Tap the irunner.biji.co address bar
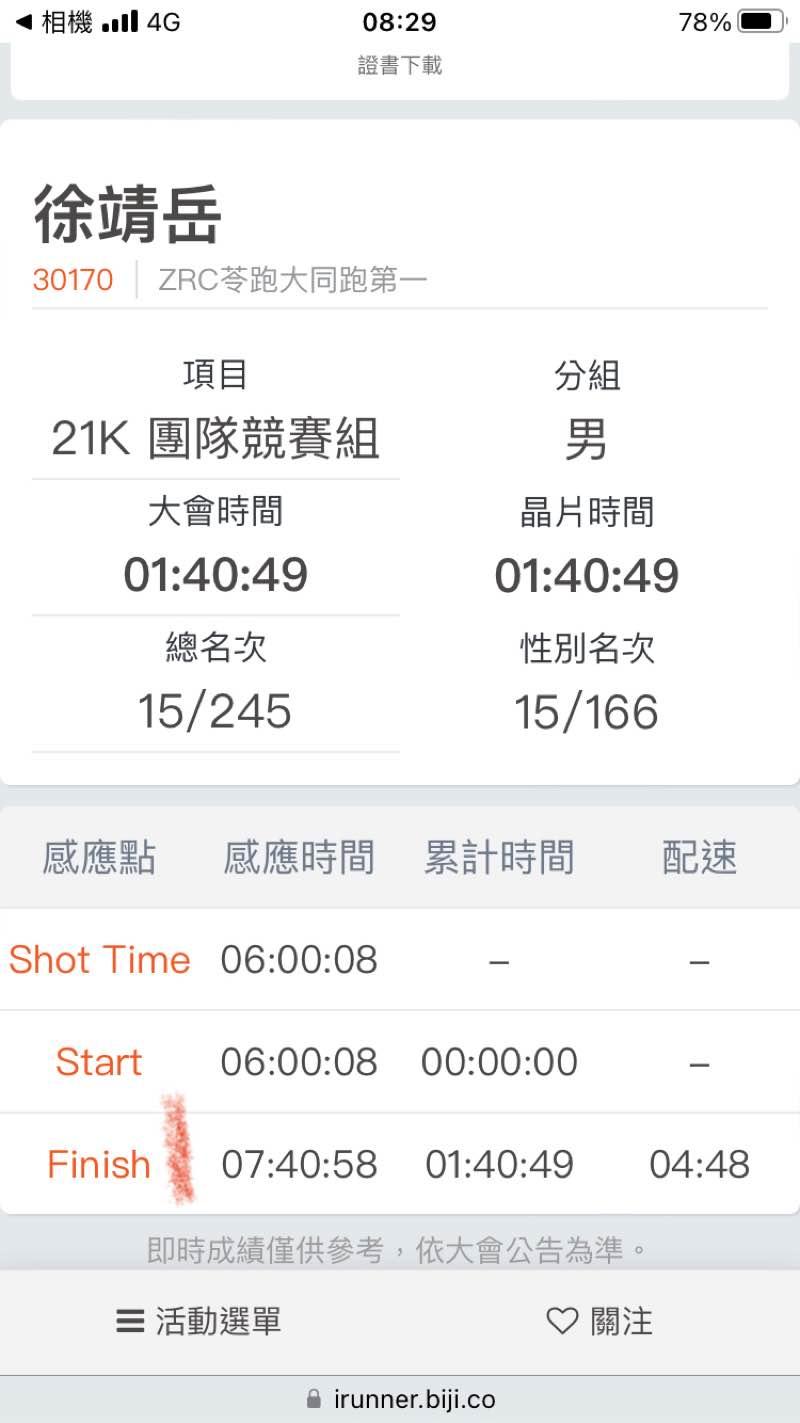This screenshot has width=800, height=1423. coord(400,1399)
